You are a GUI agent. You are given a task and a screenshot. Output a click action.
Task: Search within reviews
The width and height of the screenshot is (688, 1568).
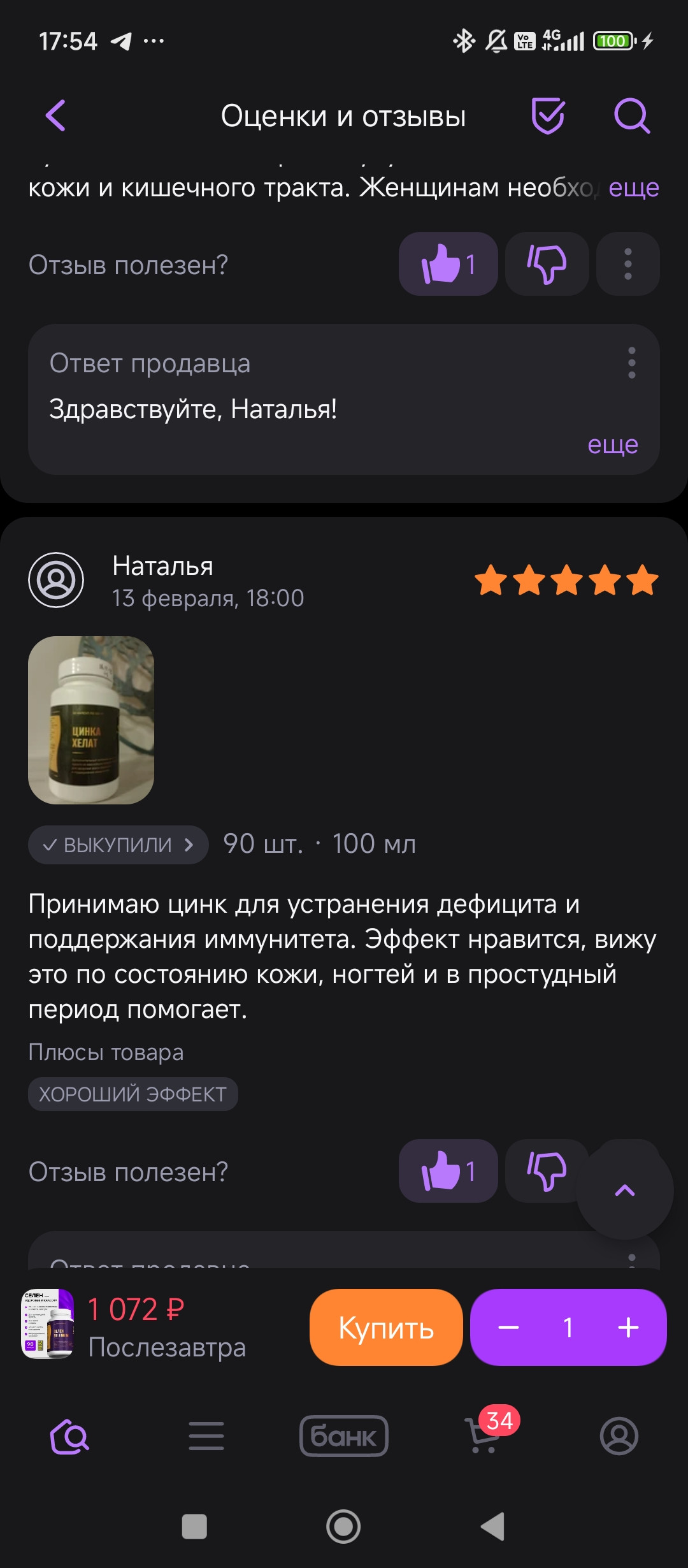631,116
